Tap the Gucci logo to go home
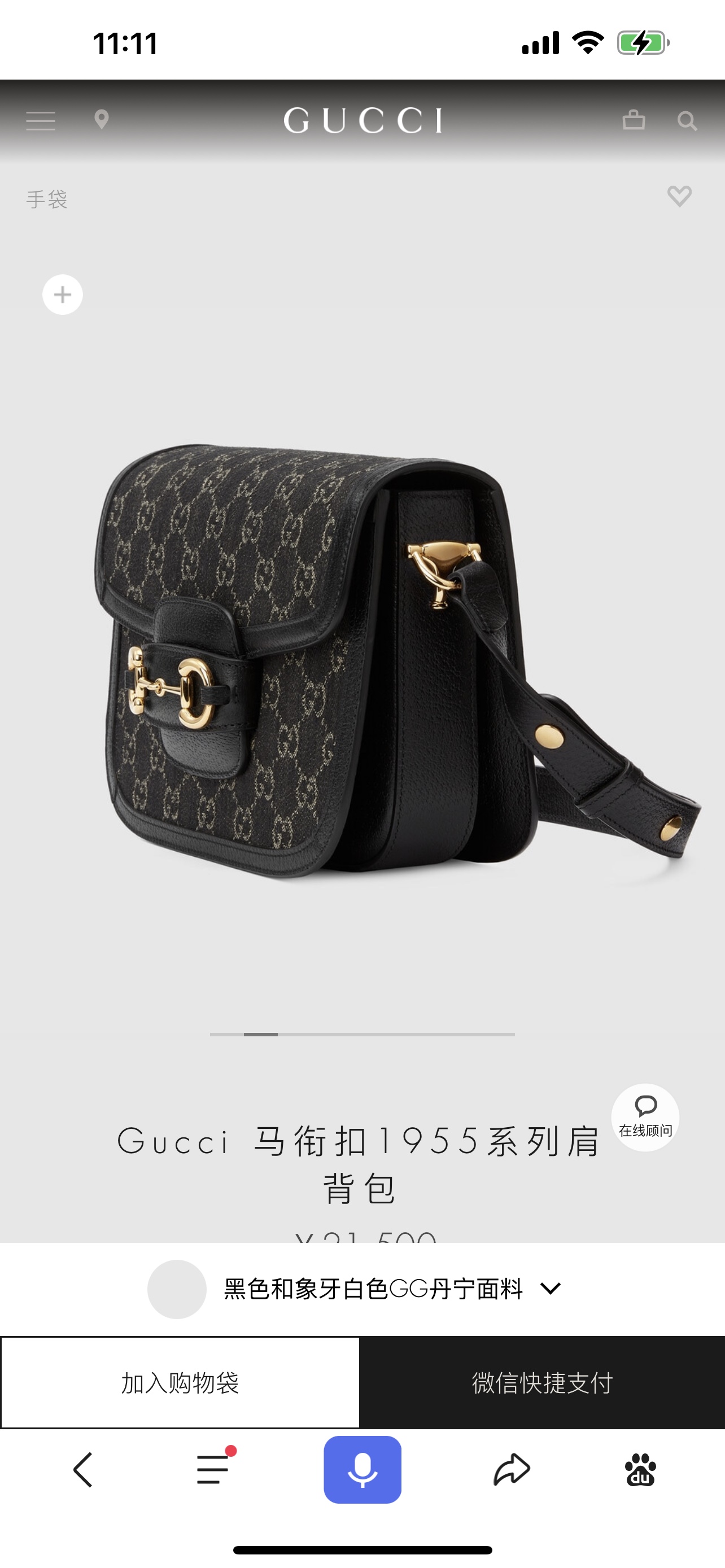 (363, 120)
